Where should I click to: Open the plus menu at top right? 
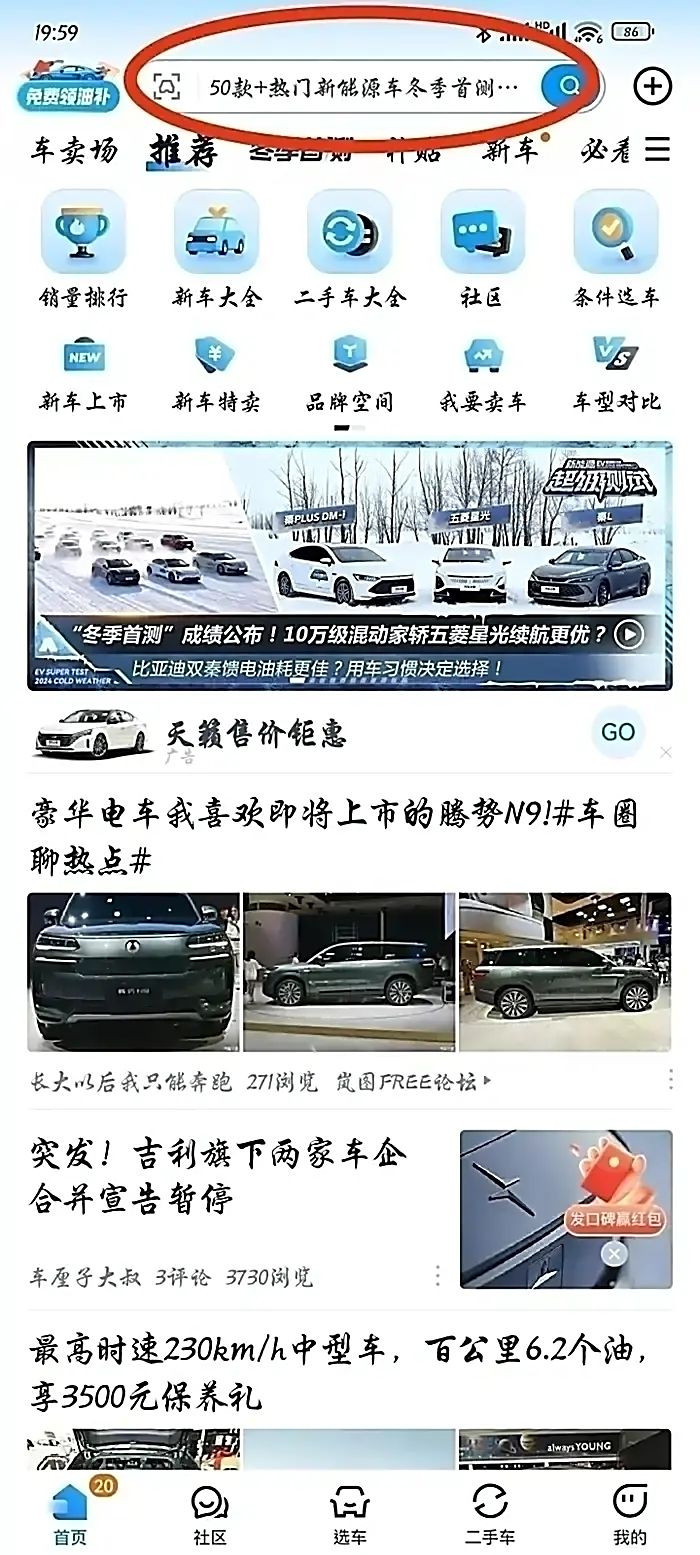pyautogui.click(x=653, y=87)
